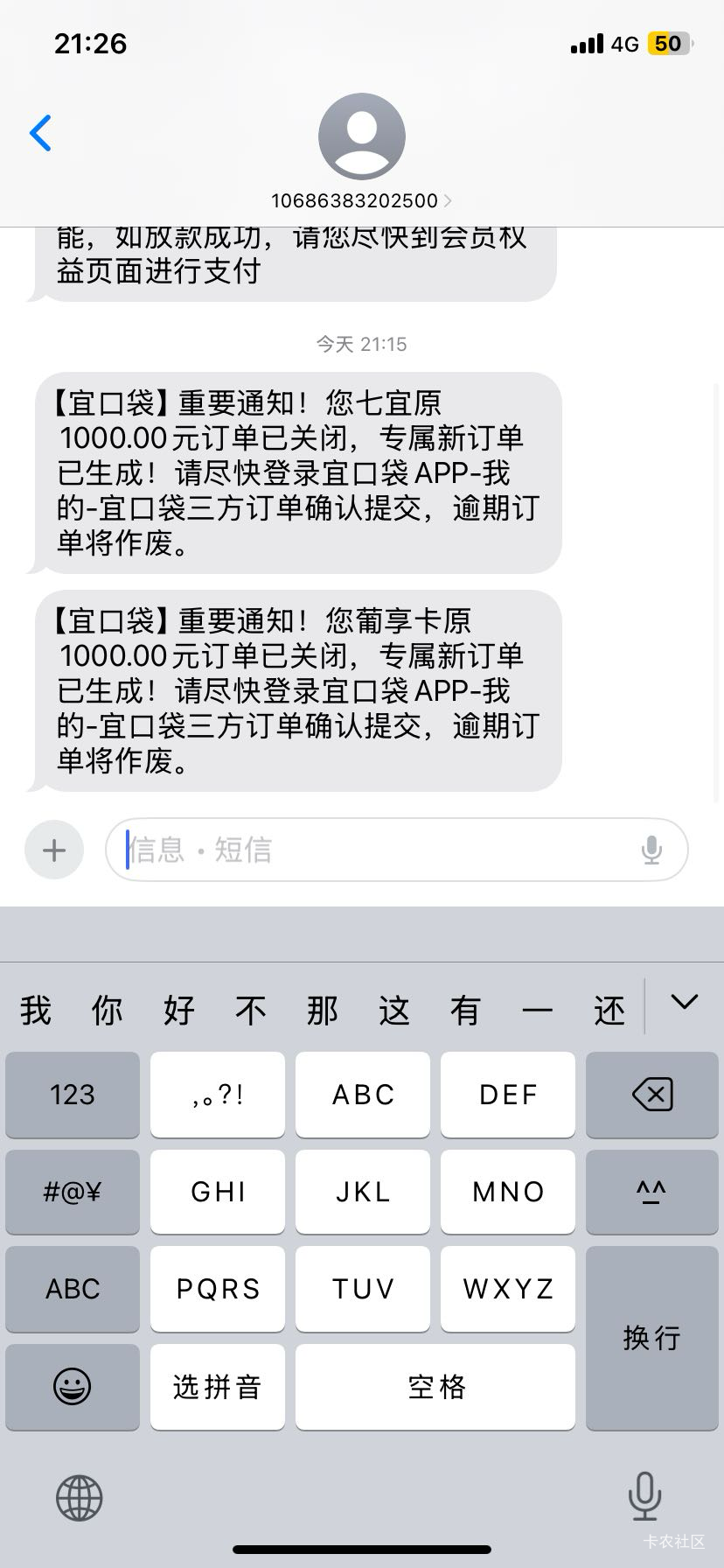Viewport: 724px width, 1568px height.
Task: Tap the GHI key
Action: click(218, 1192)
